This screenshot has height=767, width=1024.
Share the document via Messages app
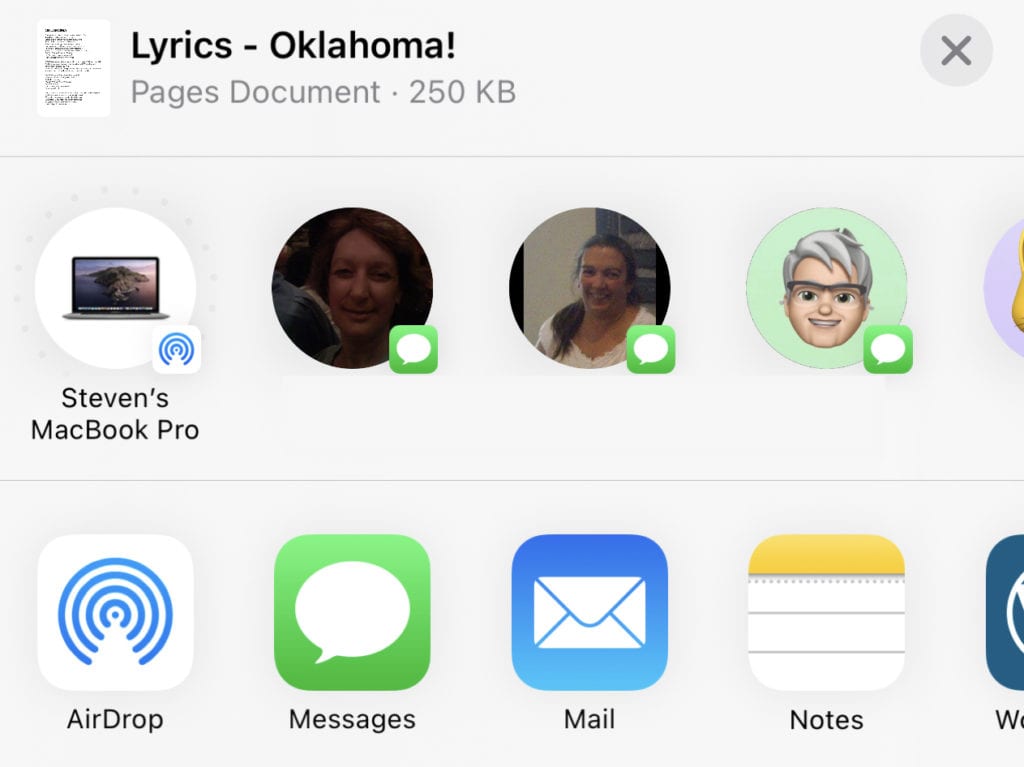pyautogui.click(x=352, y=613)
